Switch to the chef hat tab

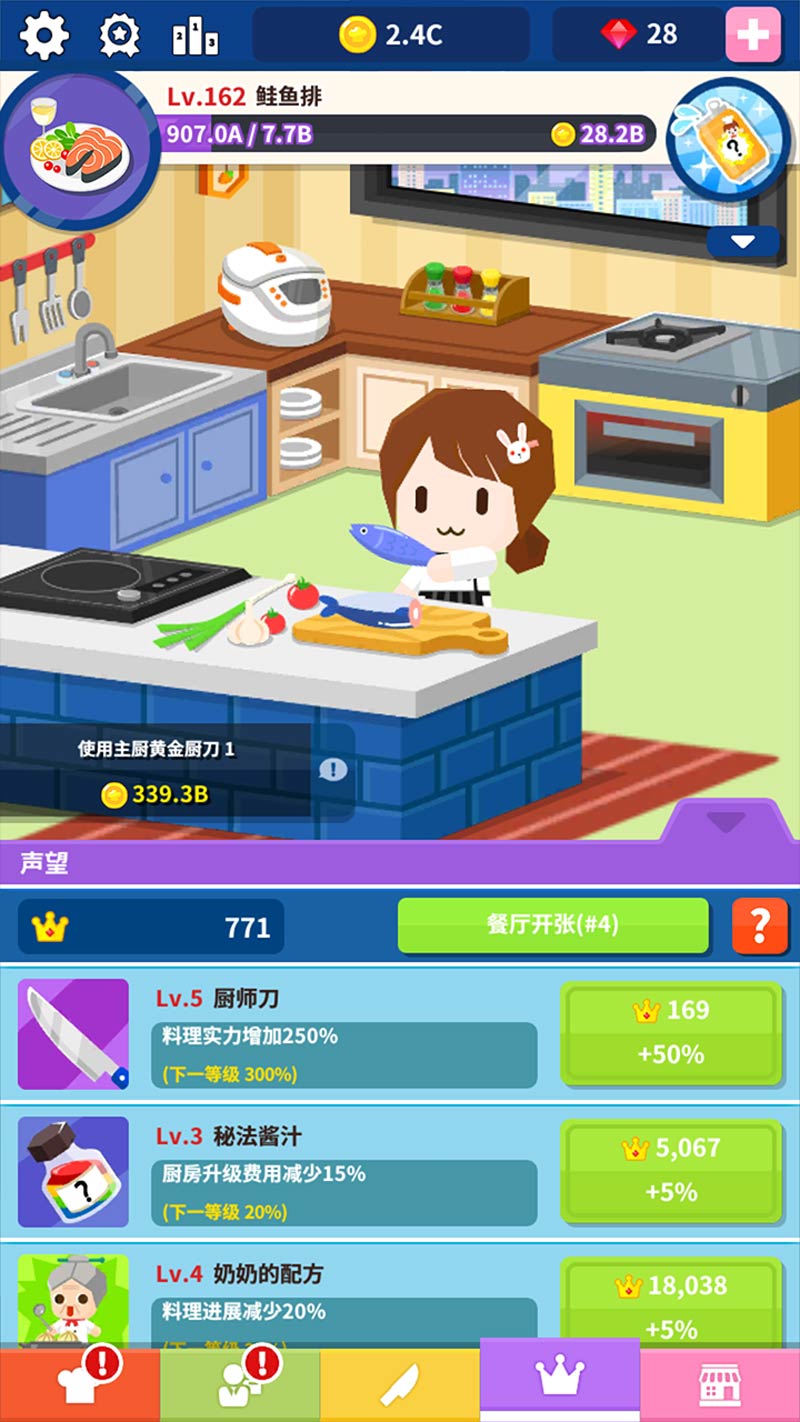pyautogui.click(x=80, y=1385)
